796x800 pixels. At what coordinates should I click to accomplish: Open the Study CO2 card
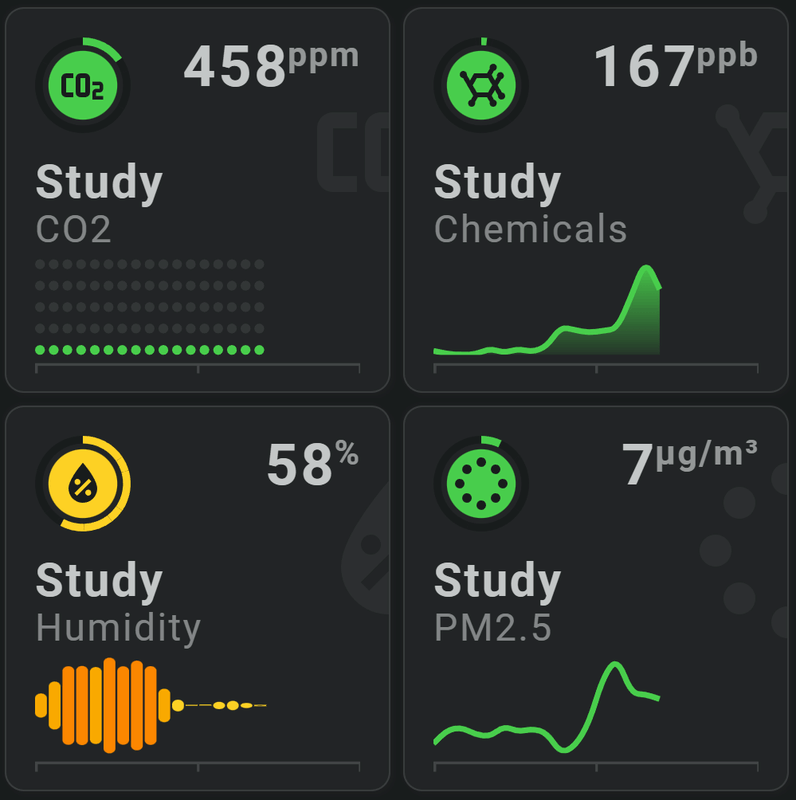pyautogui.click(x=197, y=200)
